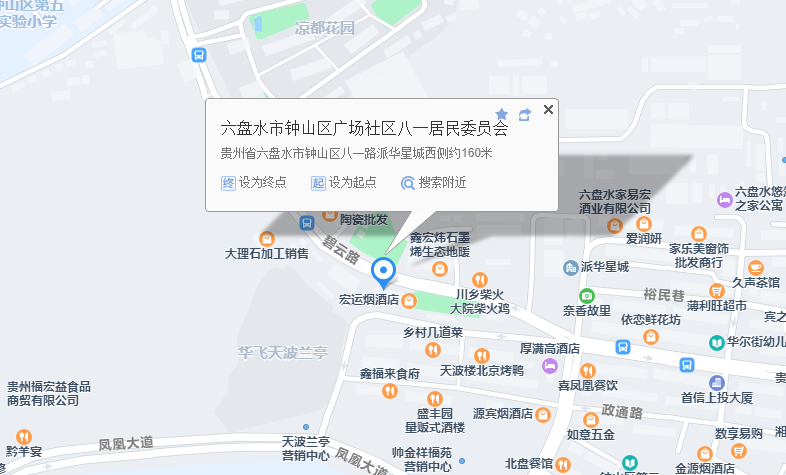This screenshot has width=786, height=475.
Task: Favorite this location with the star icon
Action: (502, 114)
